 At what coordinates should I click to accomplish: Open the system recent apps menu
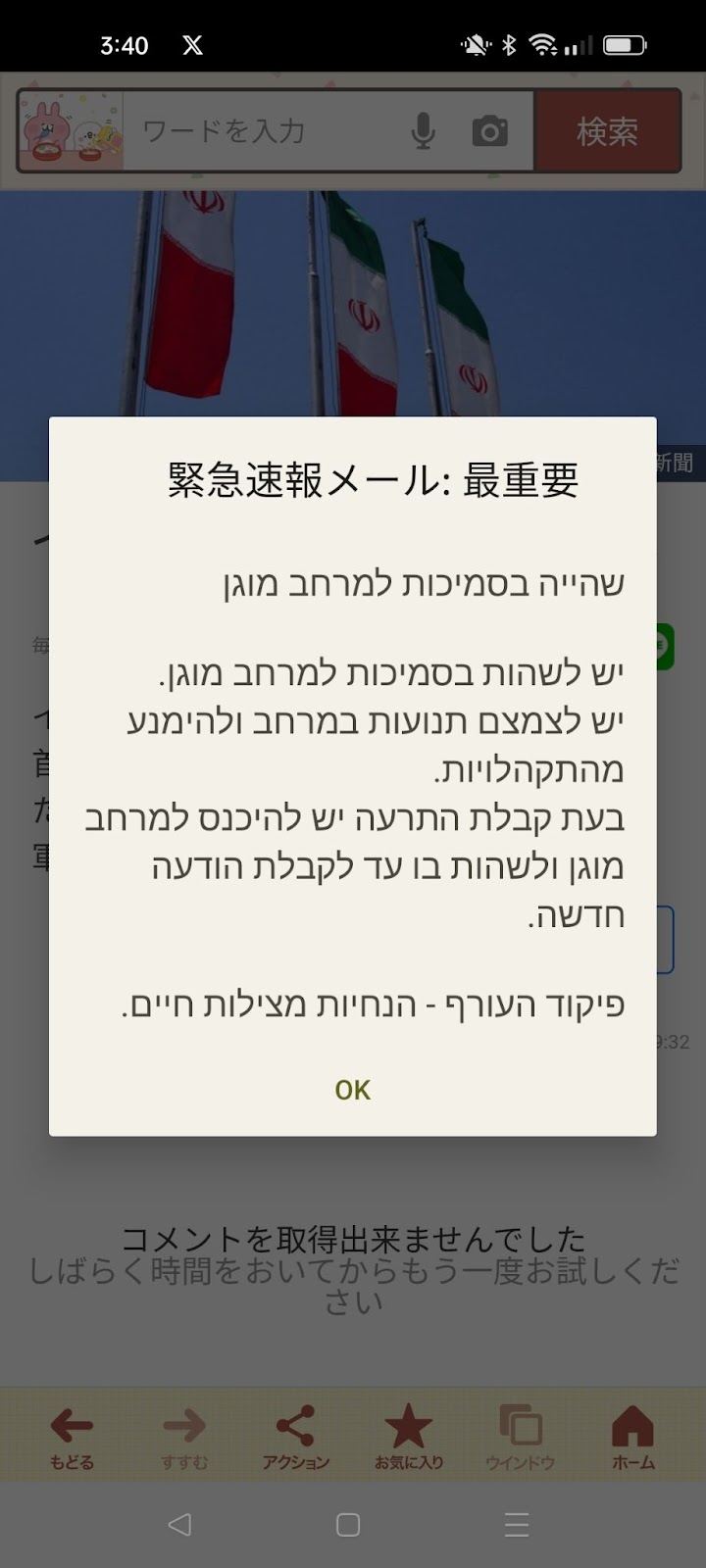coord(517,1524)
